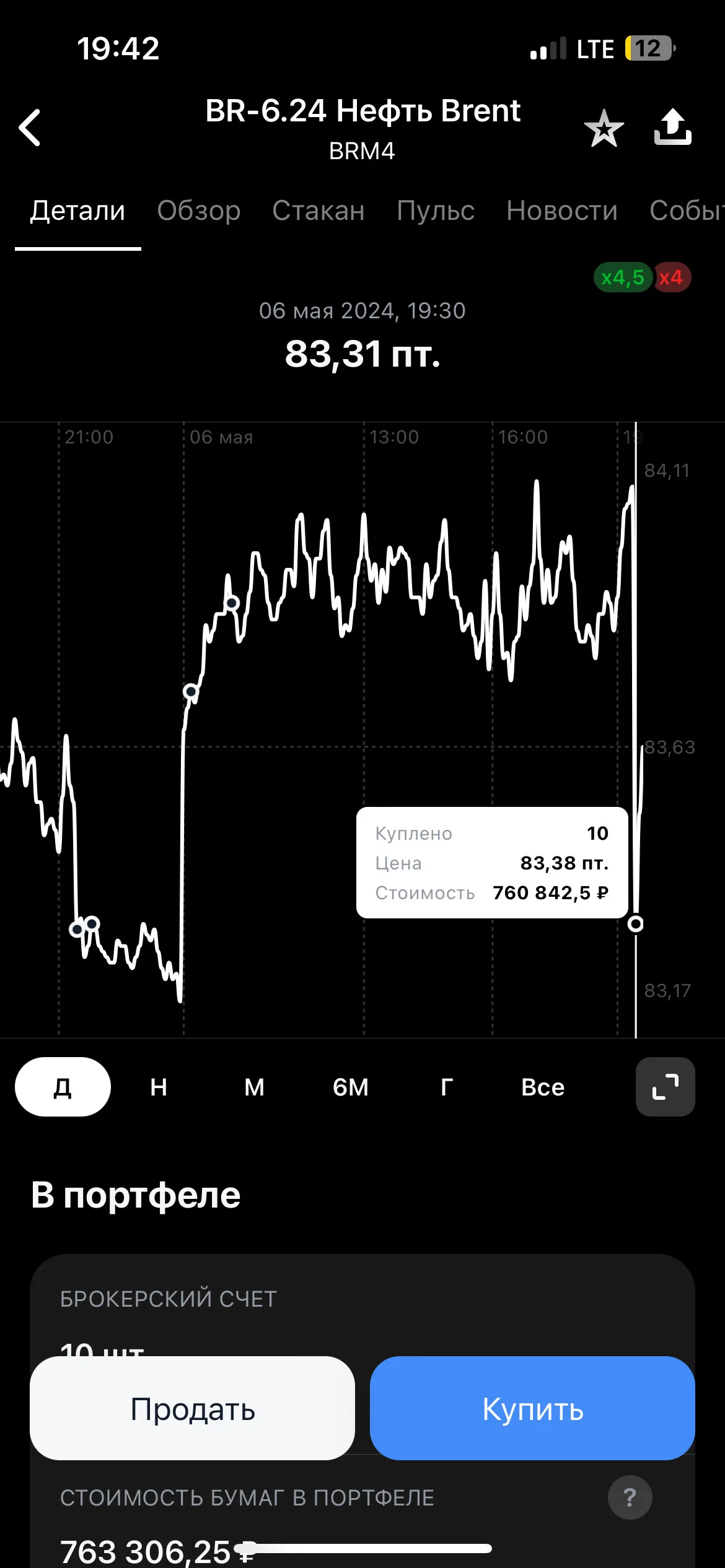Tap the Купить button
This screenshot has height=1568, width=725.
tap(532, 1409)
